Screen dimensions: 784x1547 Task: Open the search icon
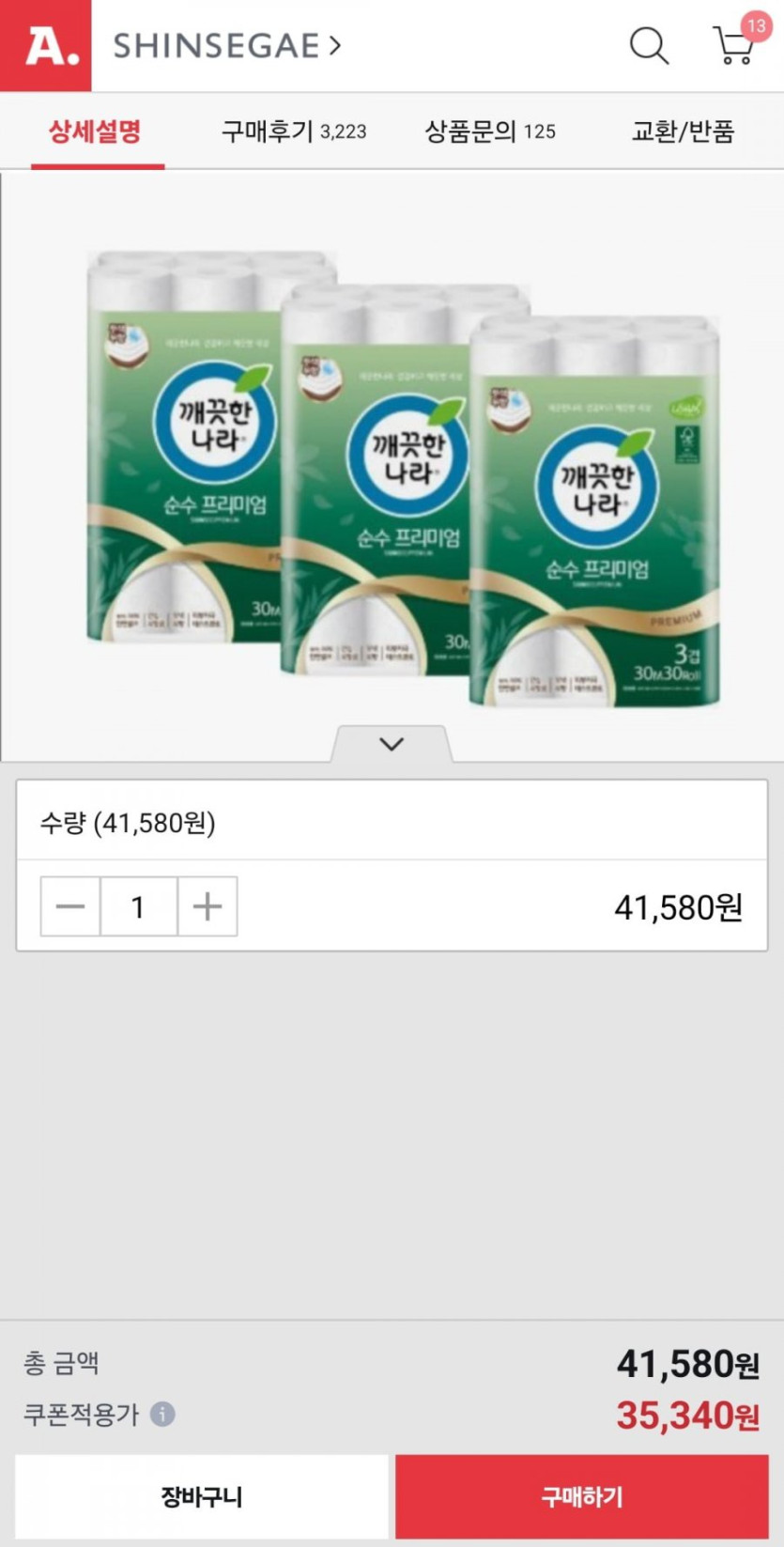click(x=648, y=45)
